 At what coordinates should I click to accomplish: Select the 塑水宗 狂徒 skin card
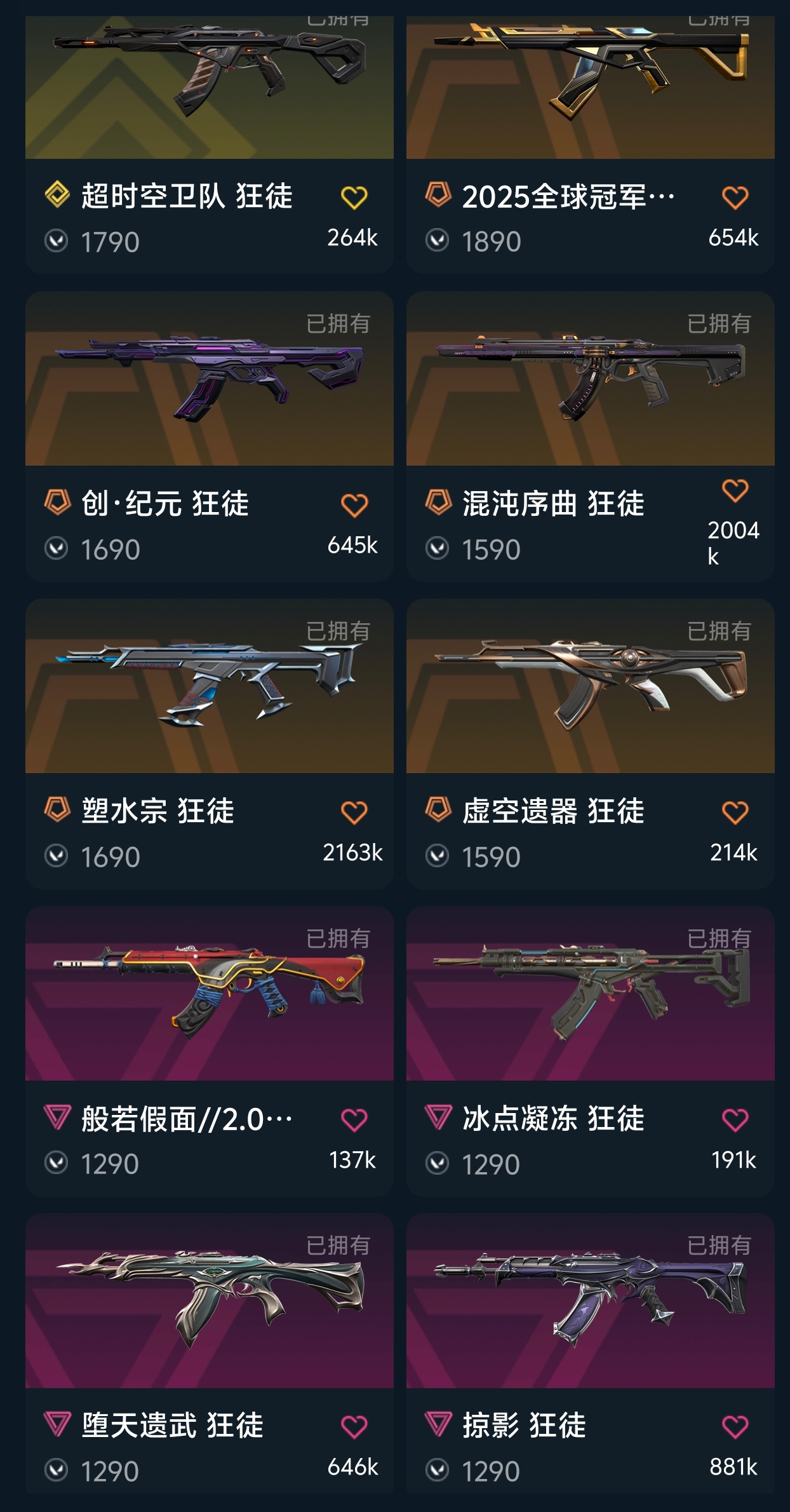point(210,744)
